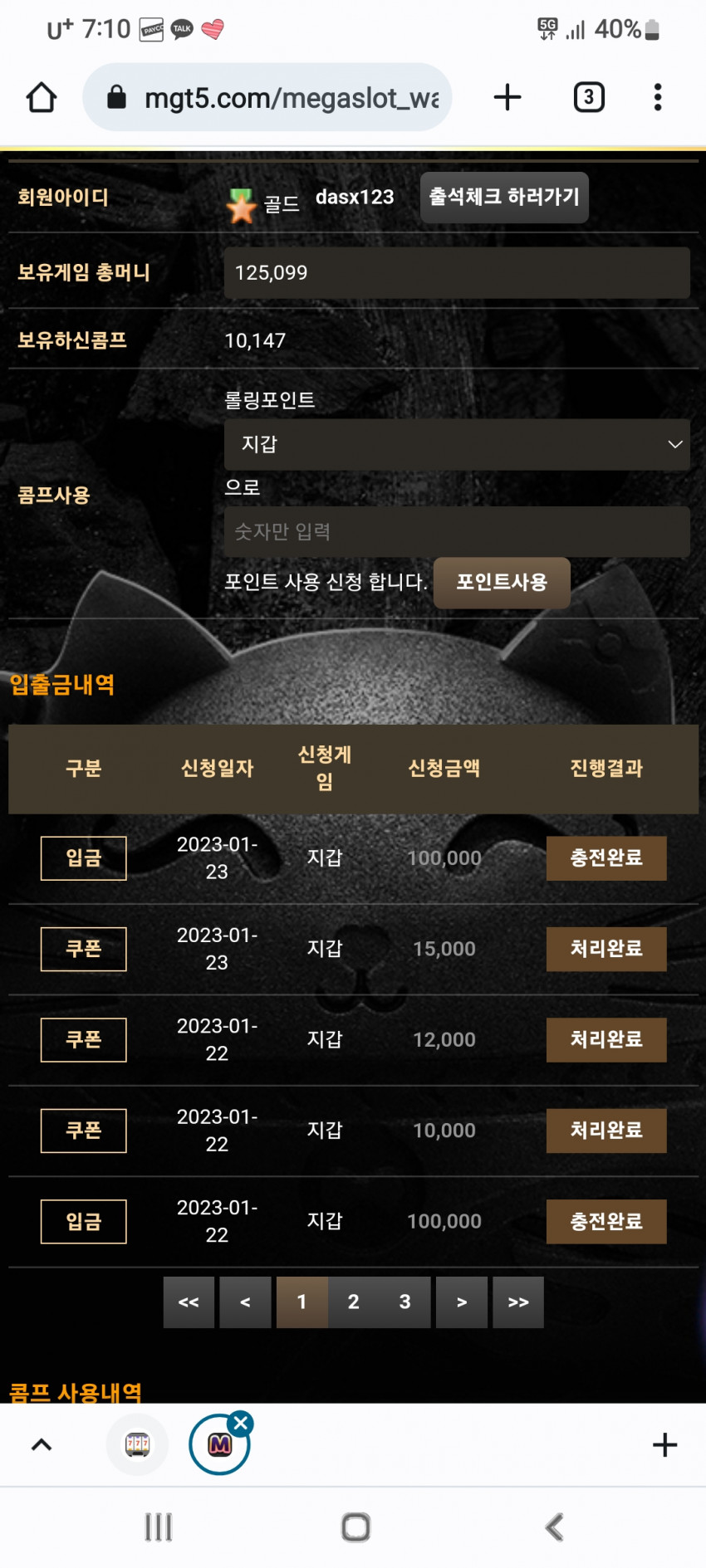Go to the browser home page
This screenshot has height=1568, width=706.
pos(42,98)
